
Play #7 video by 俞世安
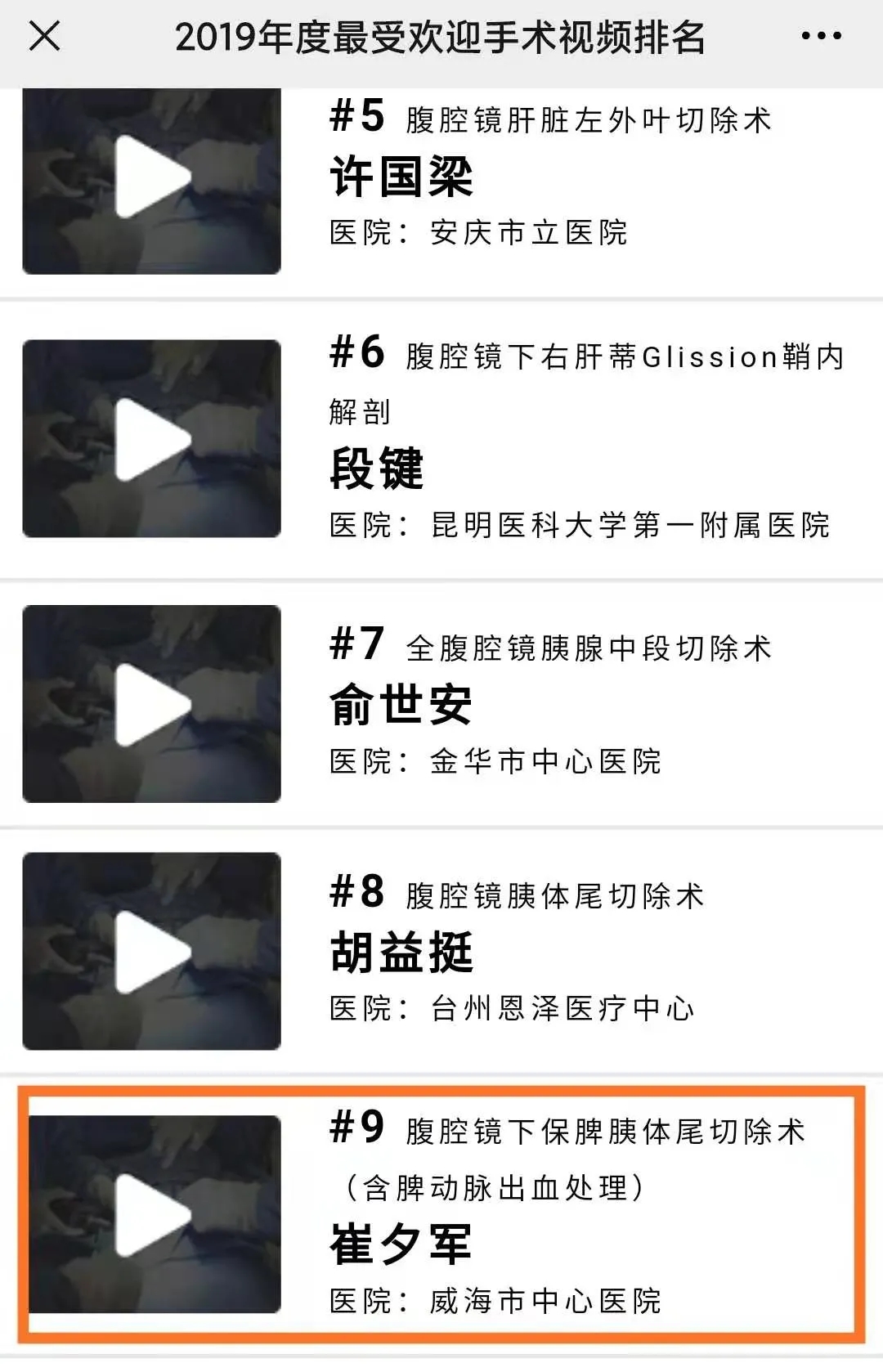click(x=152, y=704)
